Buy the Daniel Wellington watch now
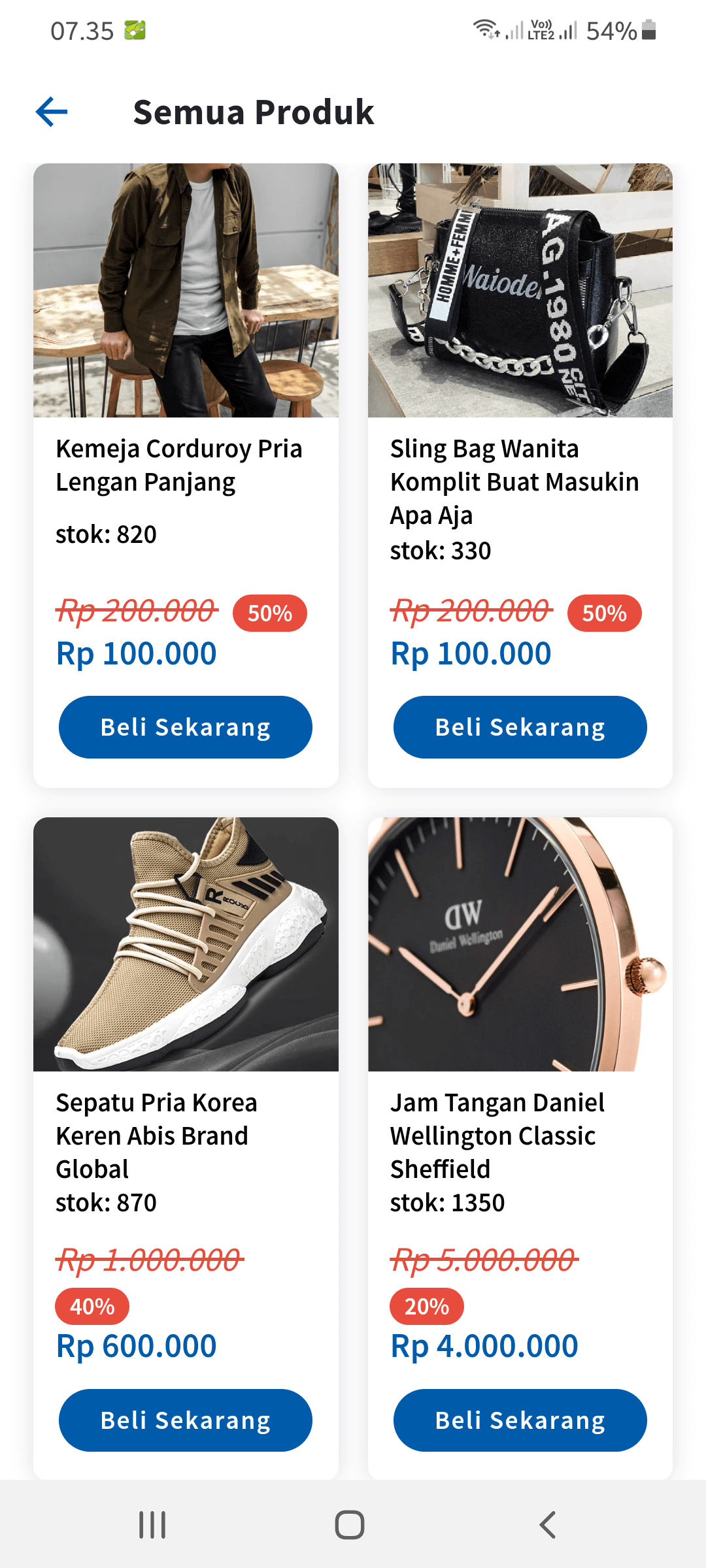The image size is (706, 1568). coord(520,1420)
